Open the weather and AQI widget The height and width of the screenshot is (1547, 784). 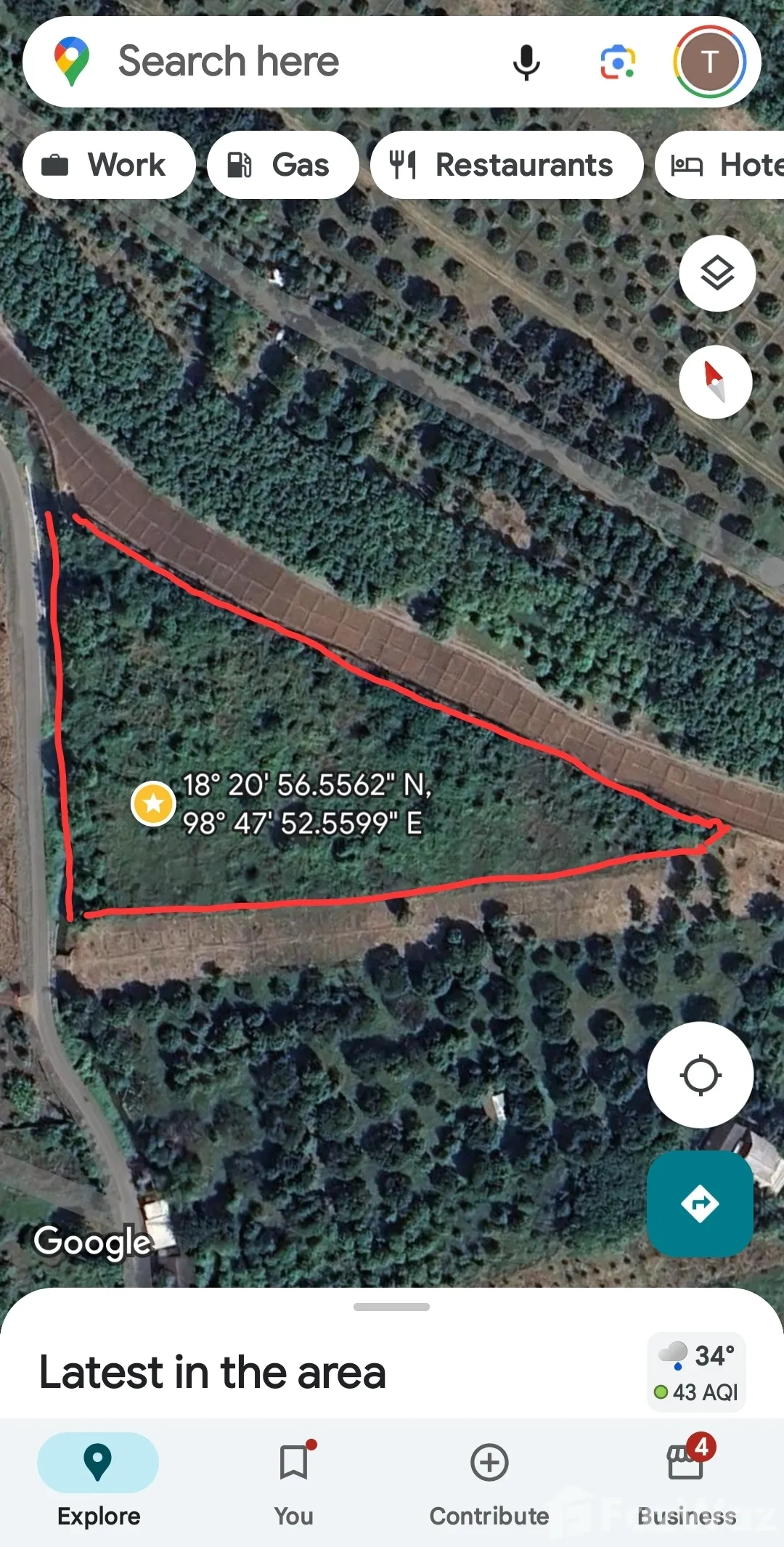click(x=696, y=1372)
